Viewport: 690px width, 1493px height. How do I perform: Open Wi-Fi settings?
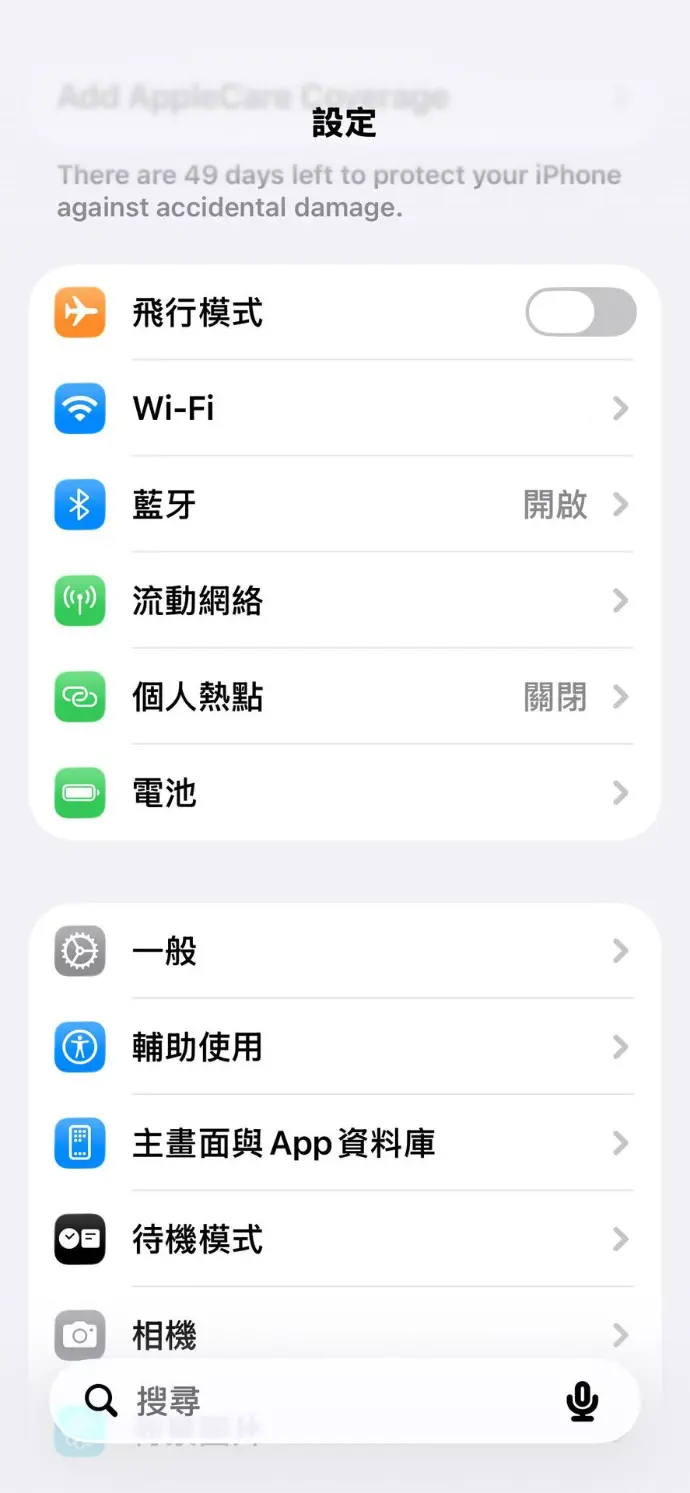345,408
